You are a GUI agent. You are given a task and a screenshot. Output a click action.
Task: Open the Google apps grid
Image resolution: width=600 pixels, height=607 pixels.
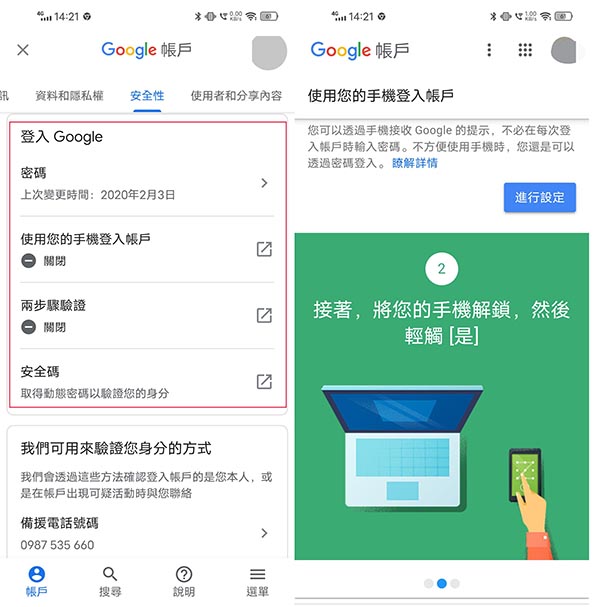[x=525, y=50]
